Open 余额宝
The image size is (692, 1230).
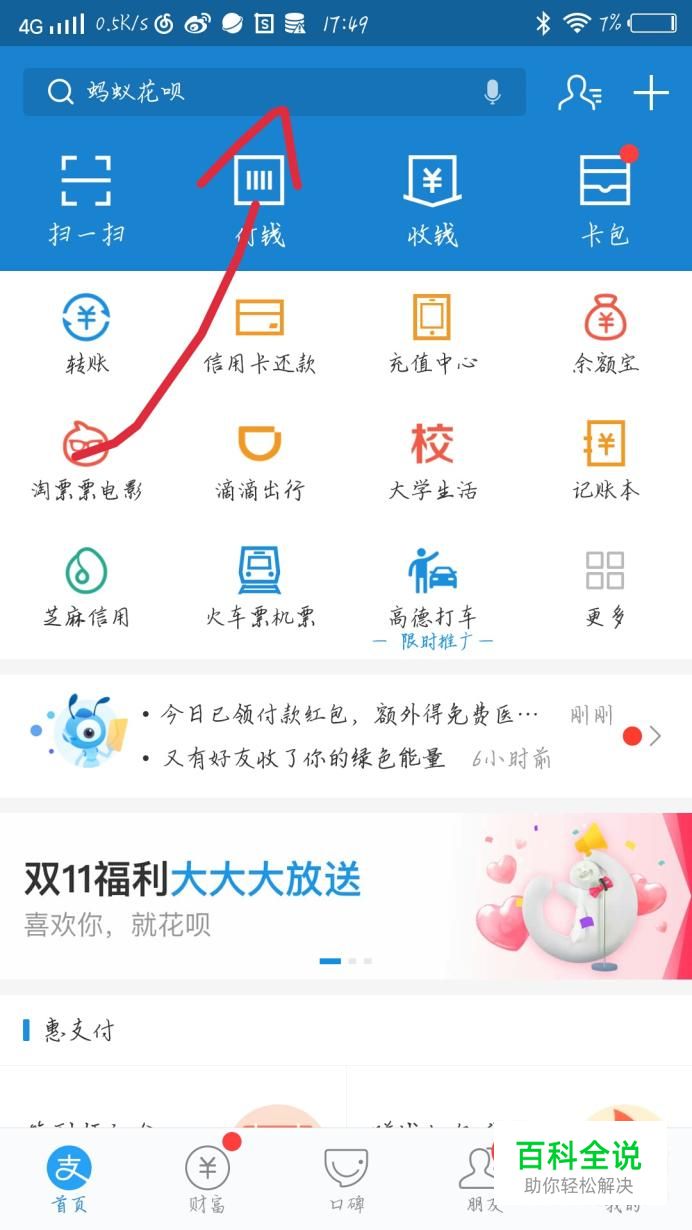[x=605, y=334]
